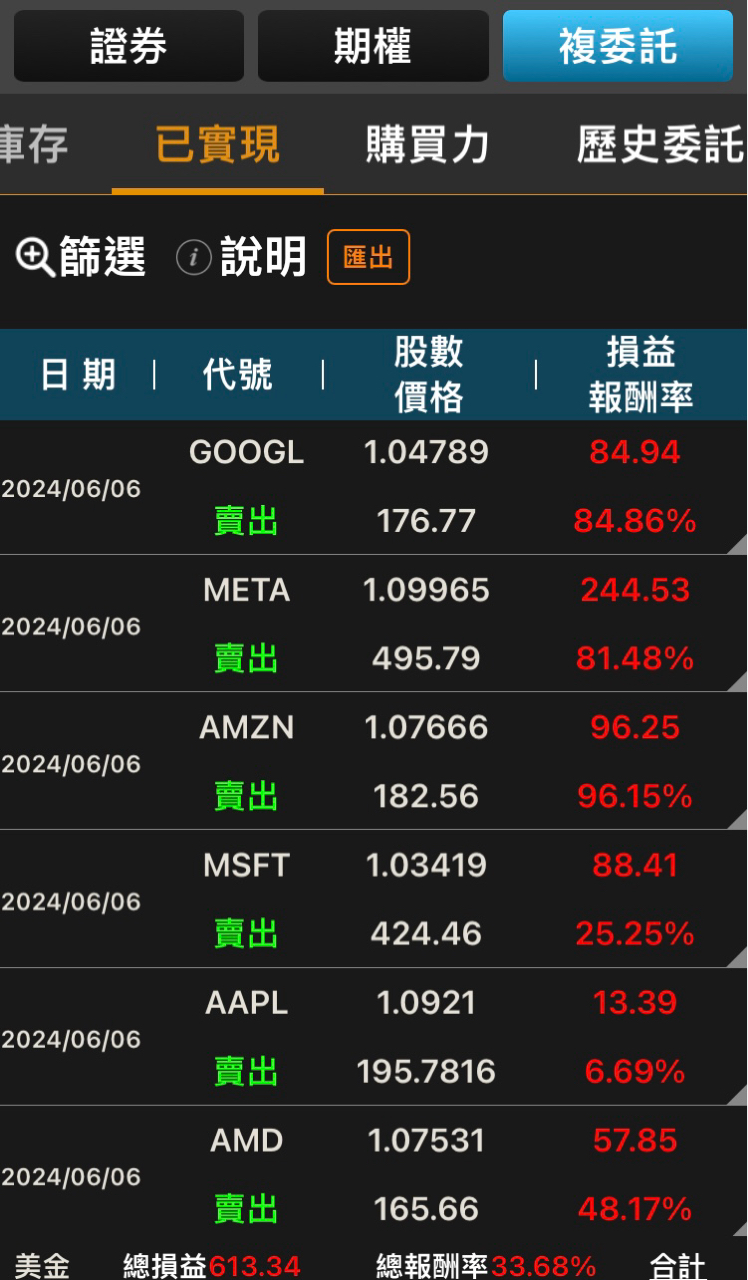Viewport: 748px width, 1280px height.
Task: Open the 購買力 tab
Action: point(427,146)
